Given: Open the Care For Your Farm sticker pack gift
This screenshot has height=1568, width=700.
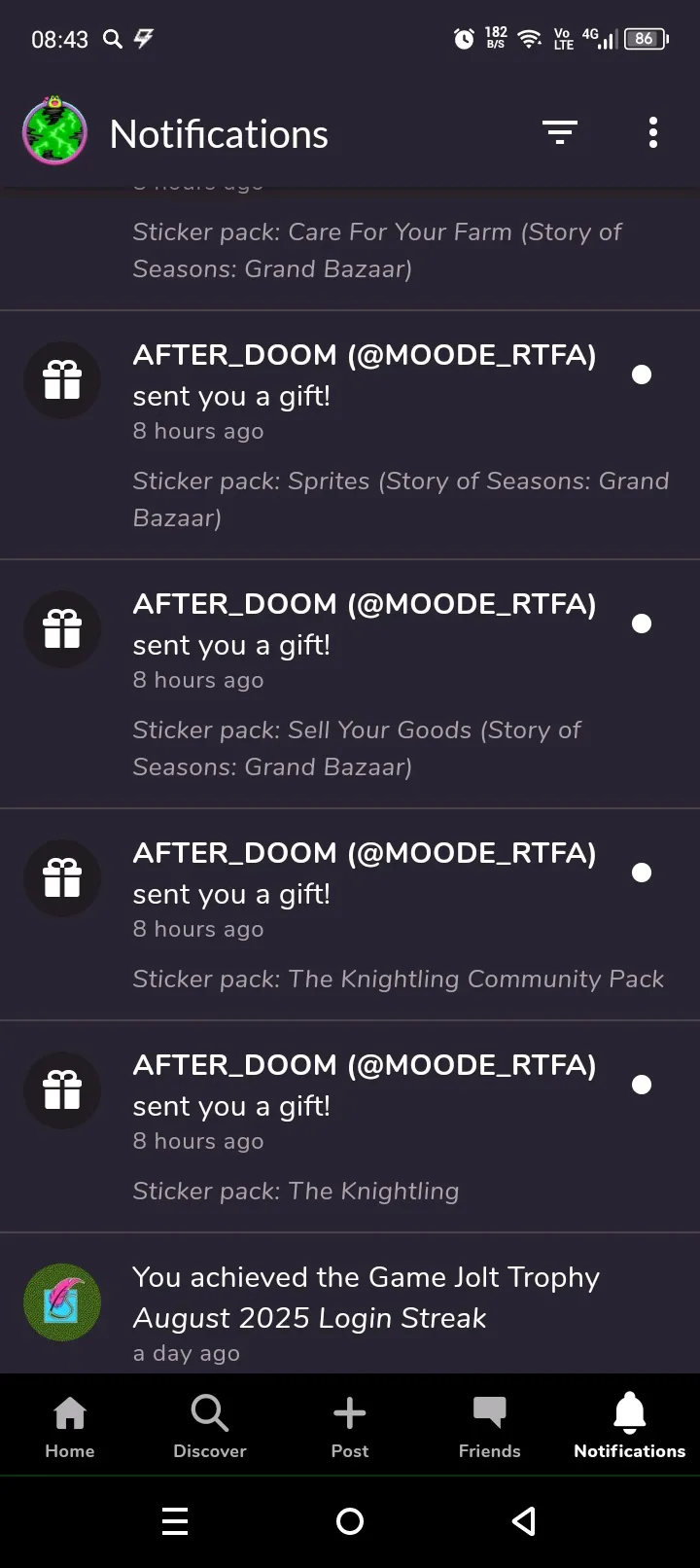Looking at the screenshot, I should tap(350, 249).
